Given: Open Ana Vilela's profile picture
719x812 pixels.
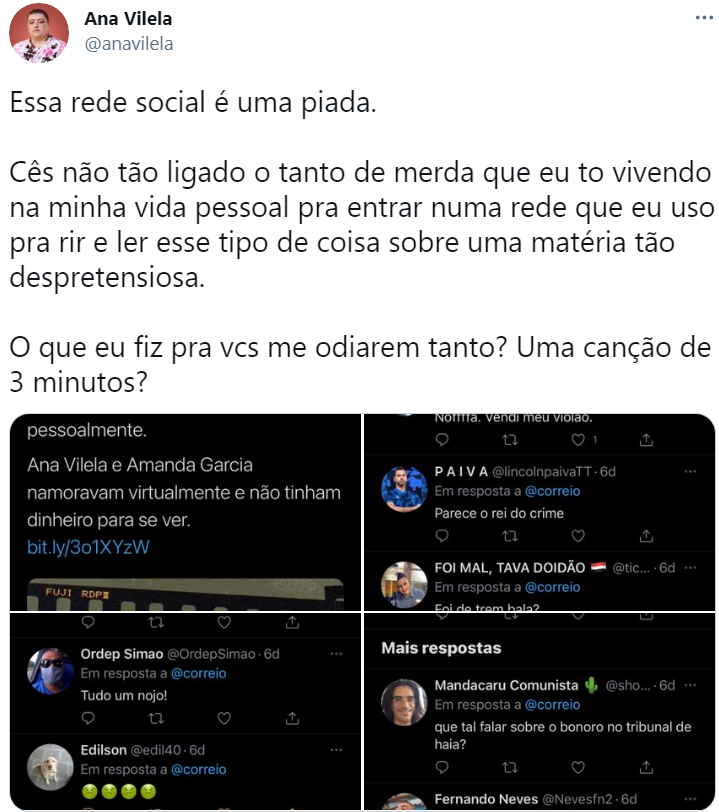Looking at the screenshot, I should pos(39,33).
